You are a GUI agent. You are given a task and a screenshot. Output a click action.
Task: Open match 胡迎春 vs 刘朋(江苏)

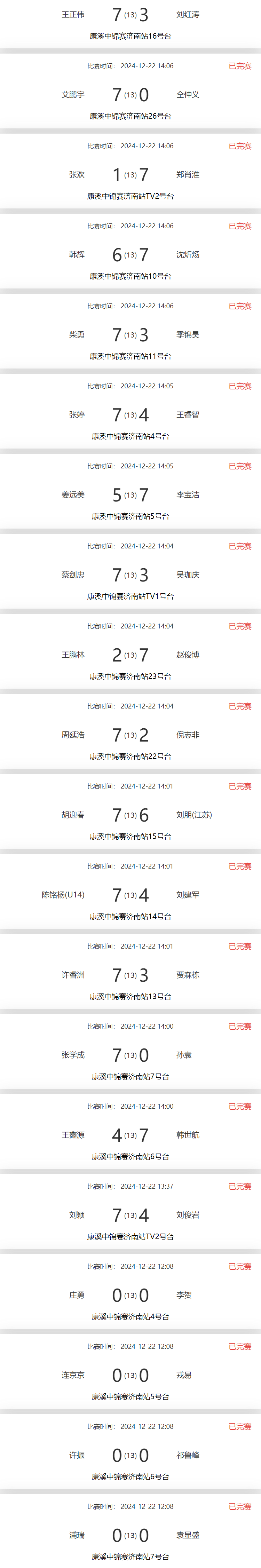pyautogui.click(x=130, y=815)
